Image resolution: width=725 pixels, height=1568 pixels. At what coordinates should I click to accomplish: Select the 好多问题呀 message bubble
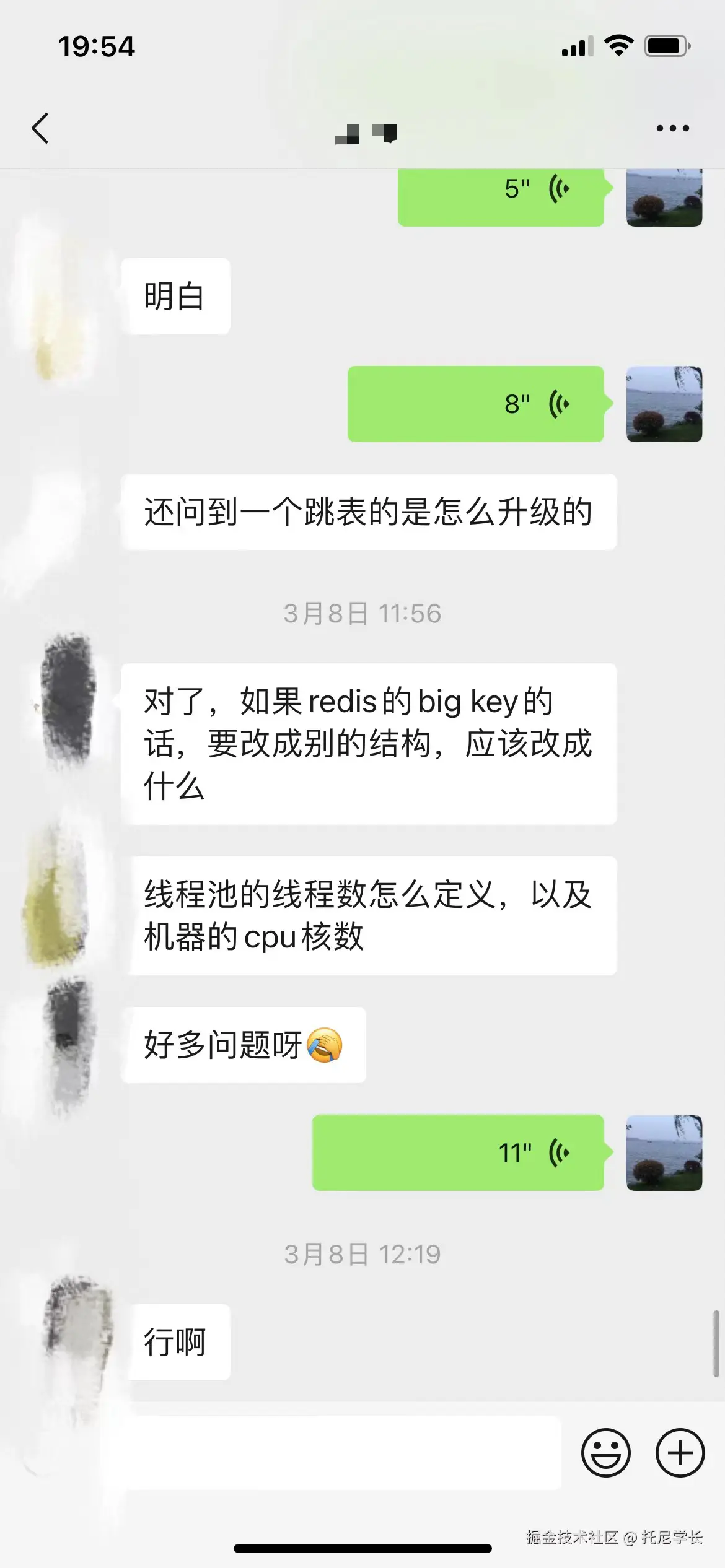tap(244, 1043)
